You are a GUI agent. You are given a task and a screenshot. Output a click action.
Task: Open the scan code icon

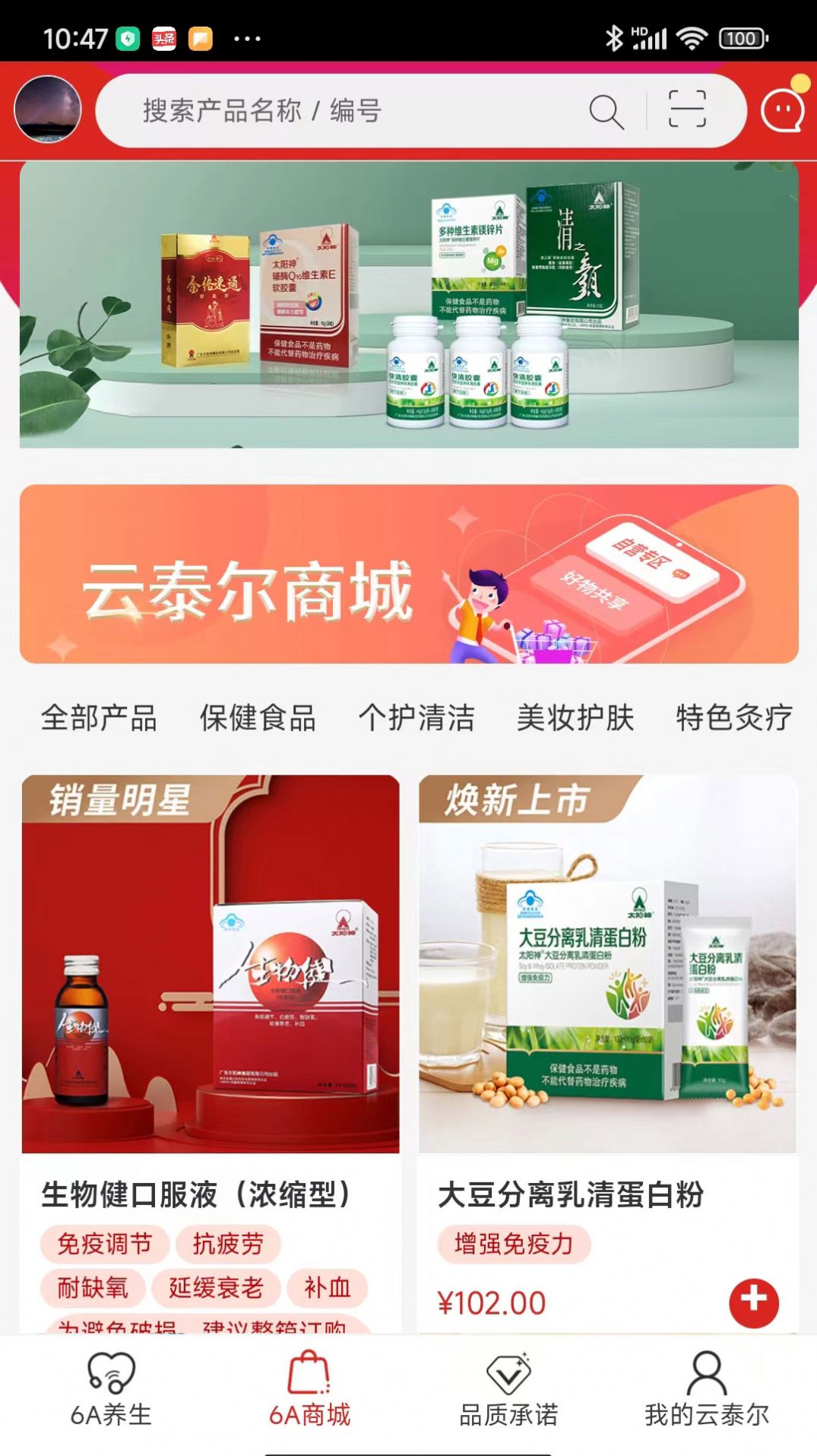point(687,109)
